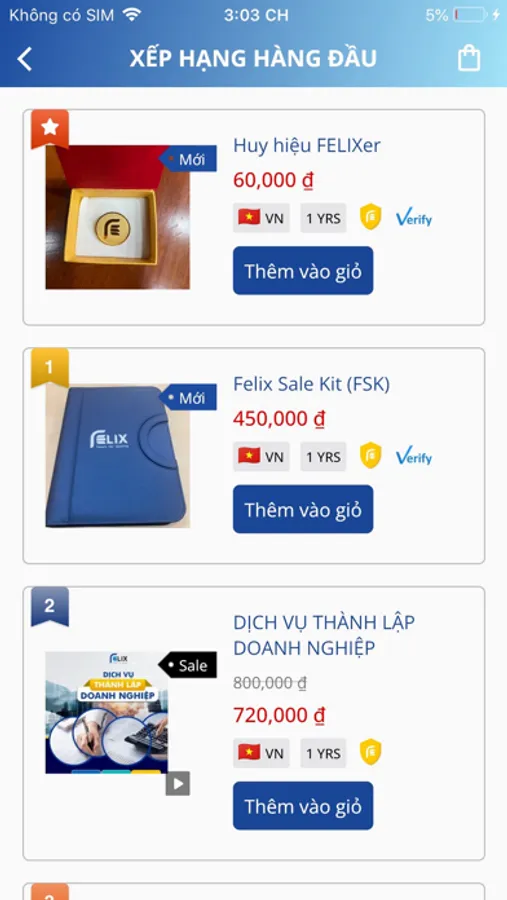Add Felix Sale Kit (FSK) to cart
The image size is (507, 900).
click(x=303, y=509)
